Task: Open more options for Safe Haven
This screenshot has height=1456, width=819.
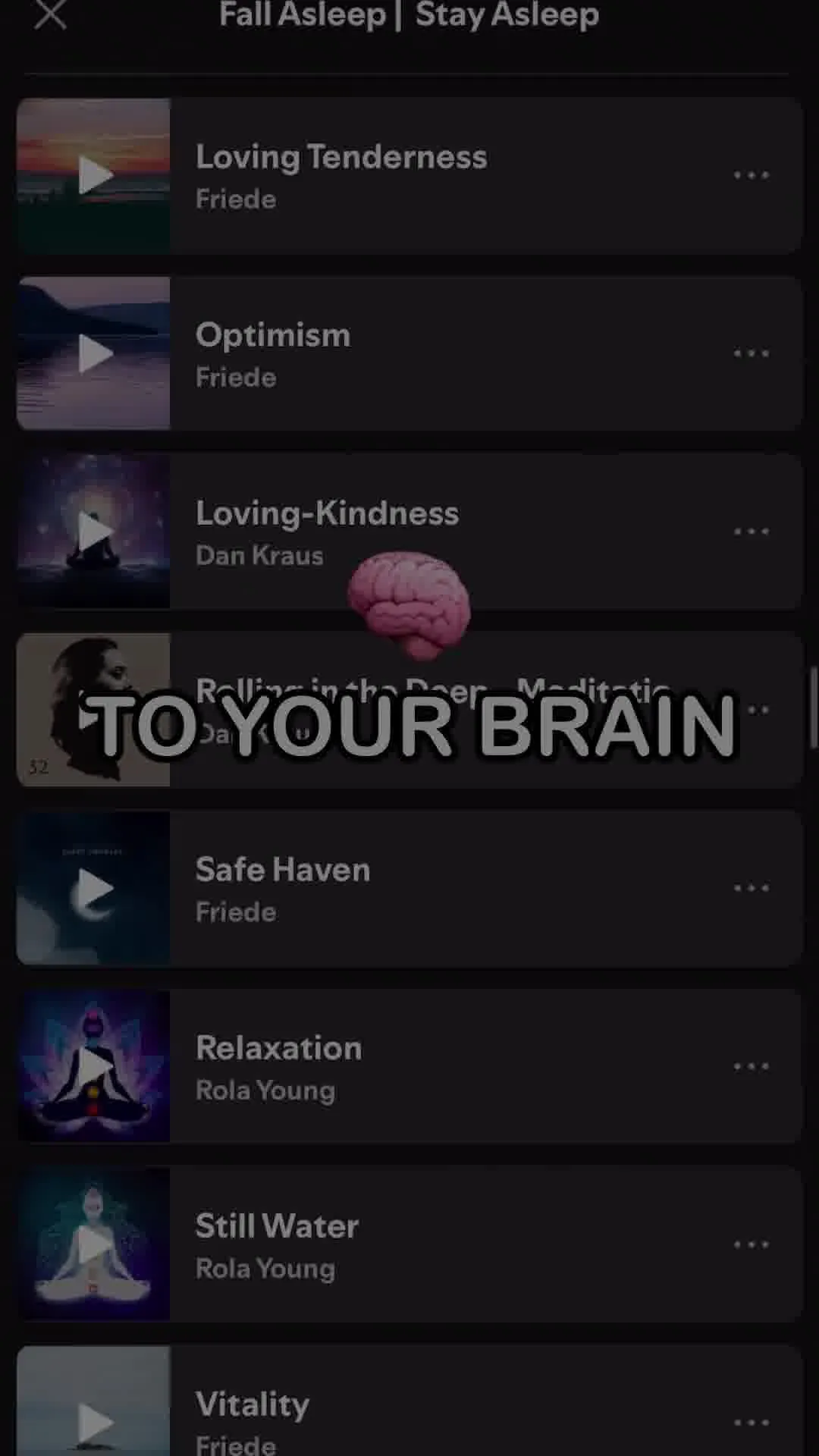Action: click(751, 888)
